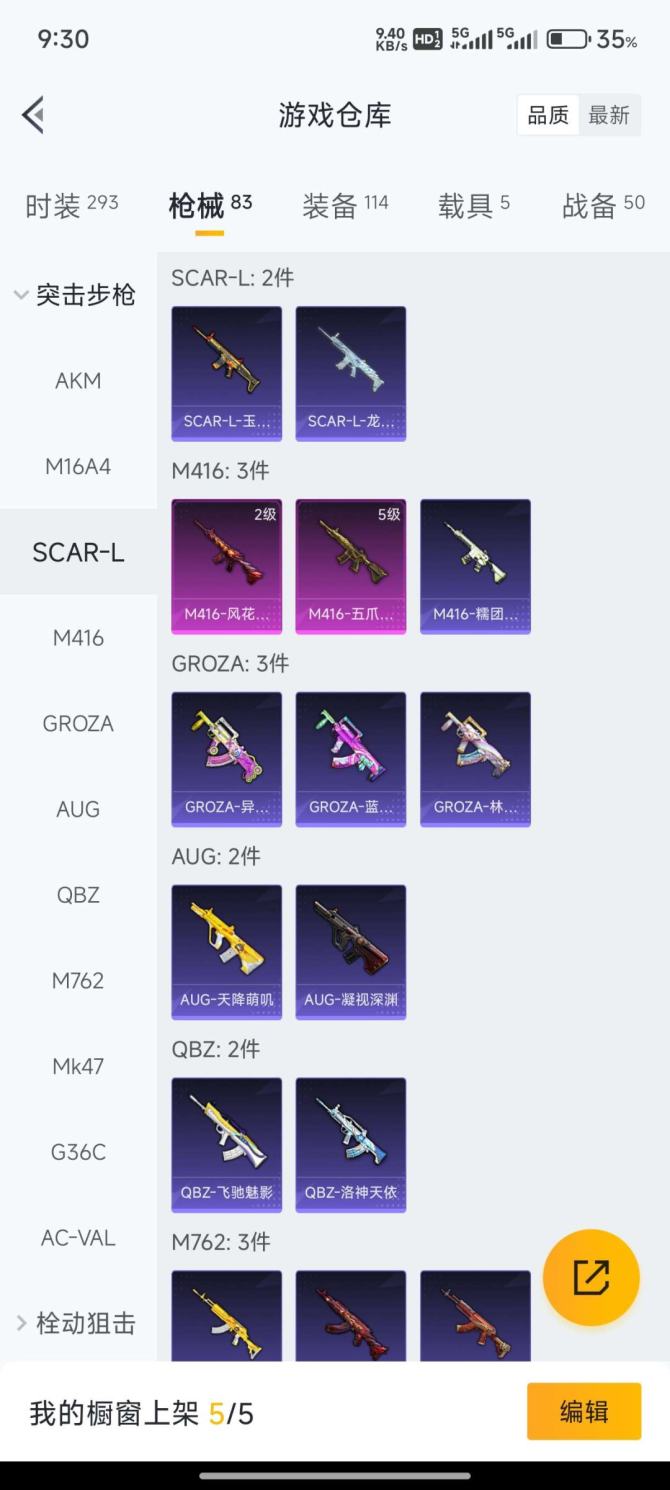The image size is (670, 1490).
Task: View the AUG-天降萌叽 skin
Action: click(226, 951)
